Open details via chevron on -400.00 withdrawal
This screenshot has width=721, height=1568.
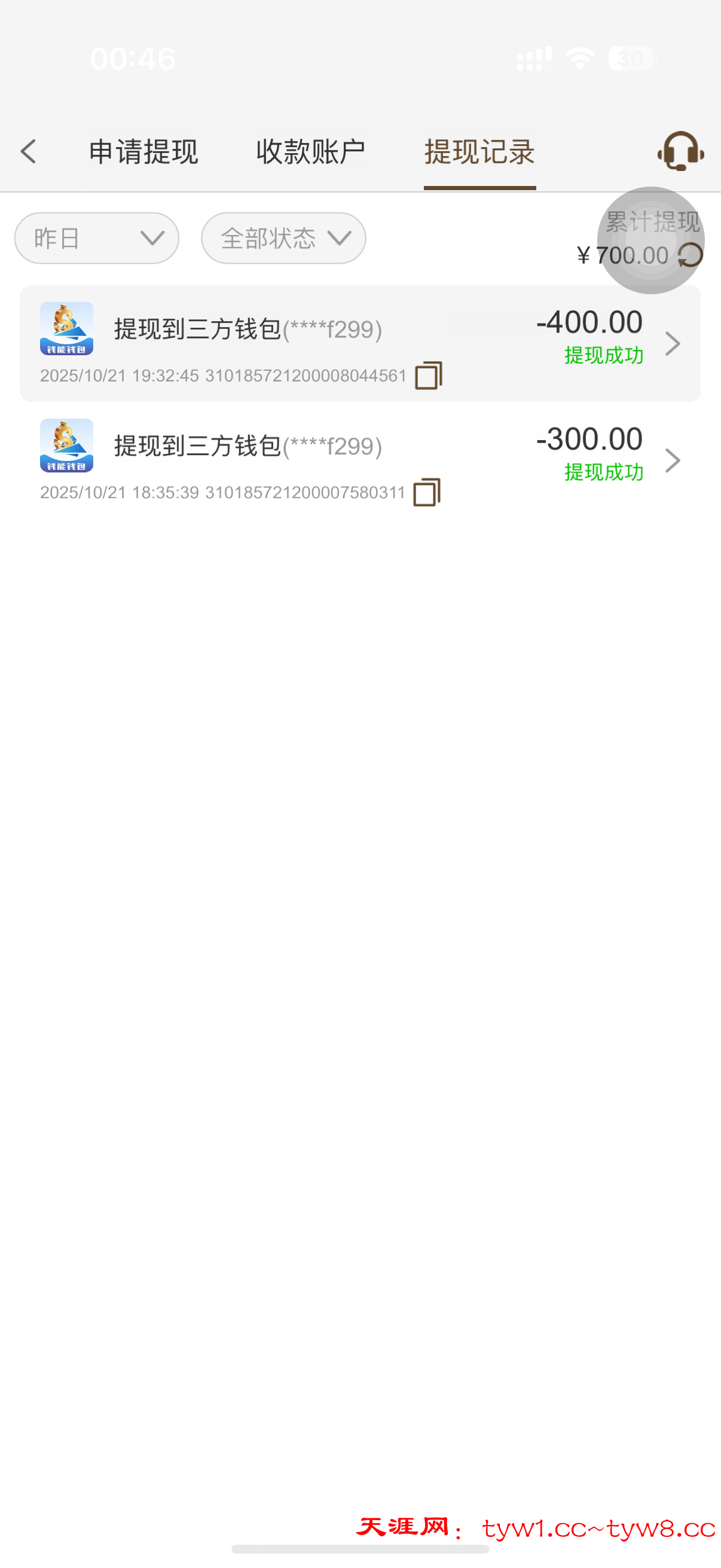click(673, 343)
